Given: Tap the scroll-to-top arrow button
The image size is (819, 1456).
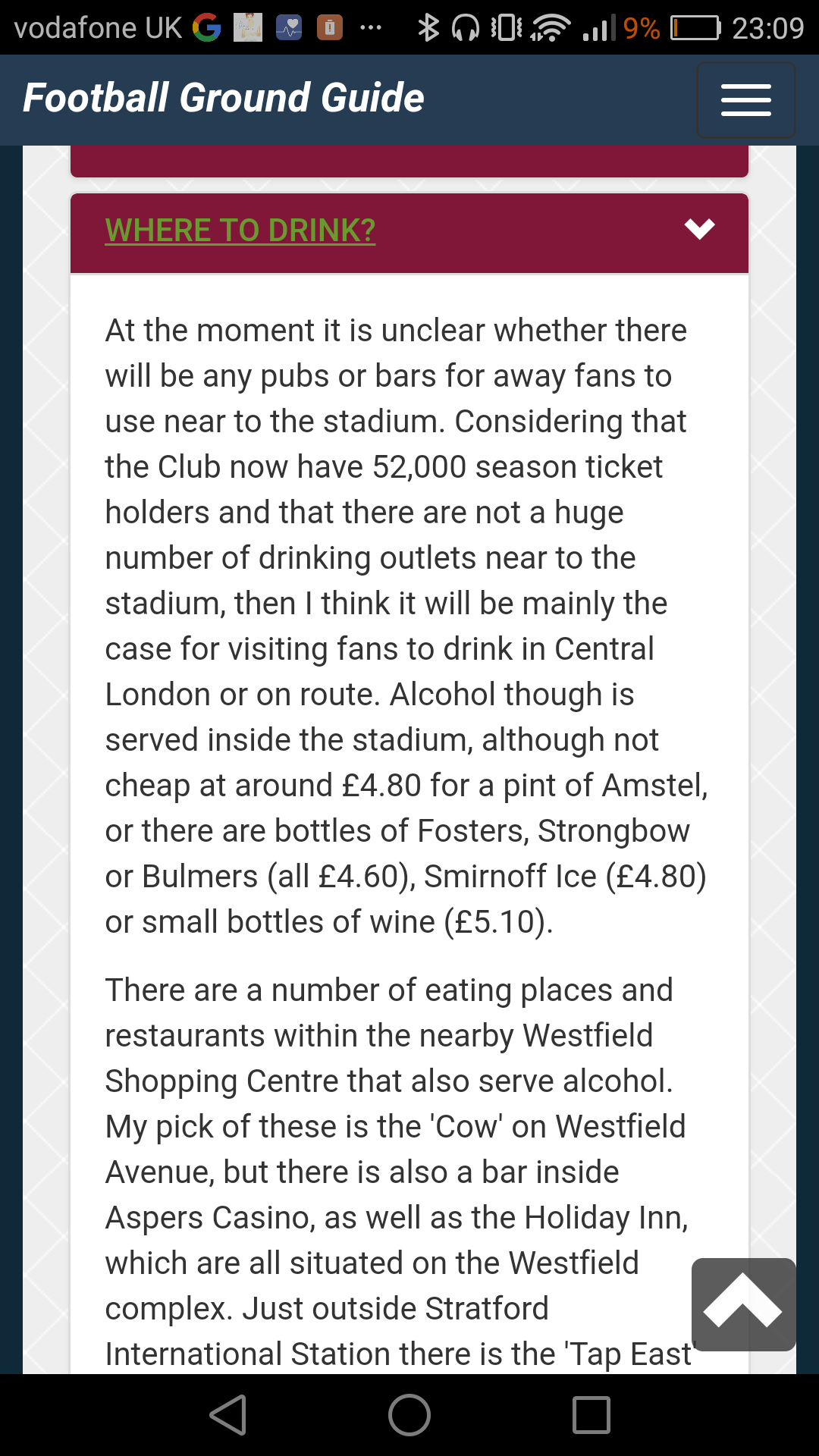Looking at the screenshot, I should click(x=743, y=1304).
